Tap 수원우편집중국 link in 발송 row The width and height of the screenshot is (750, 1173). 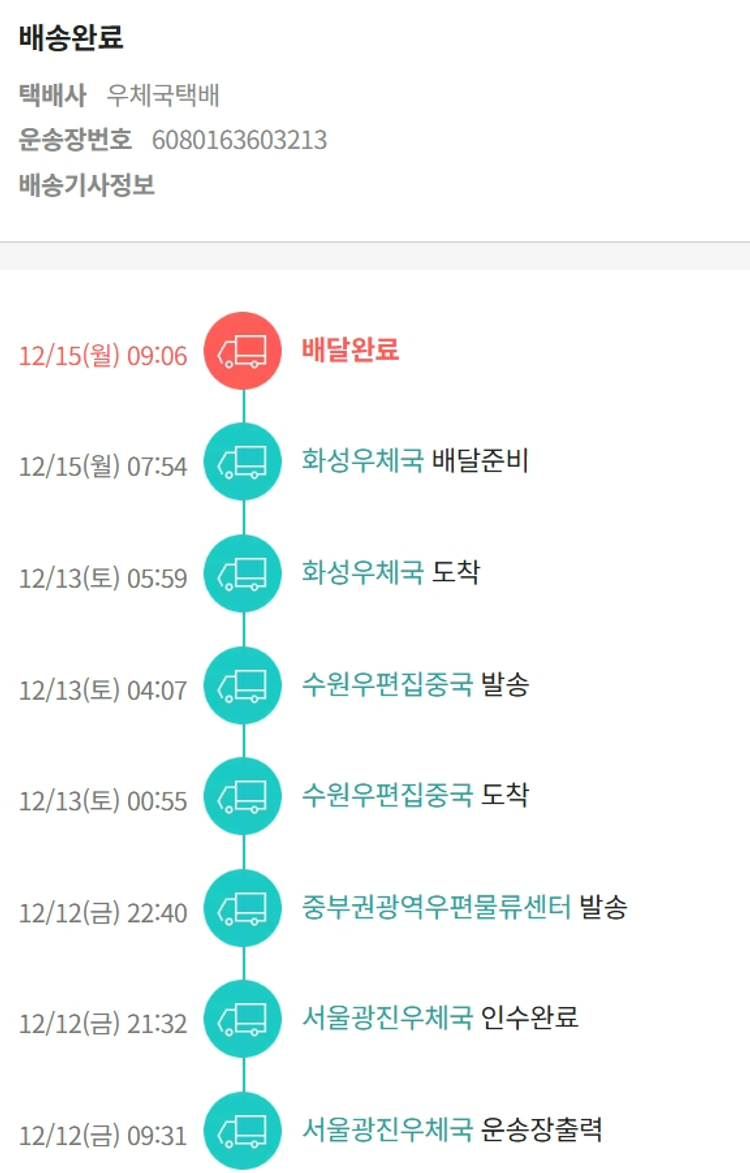[x=386, y=685]
